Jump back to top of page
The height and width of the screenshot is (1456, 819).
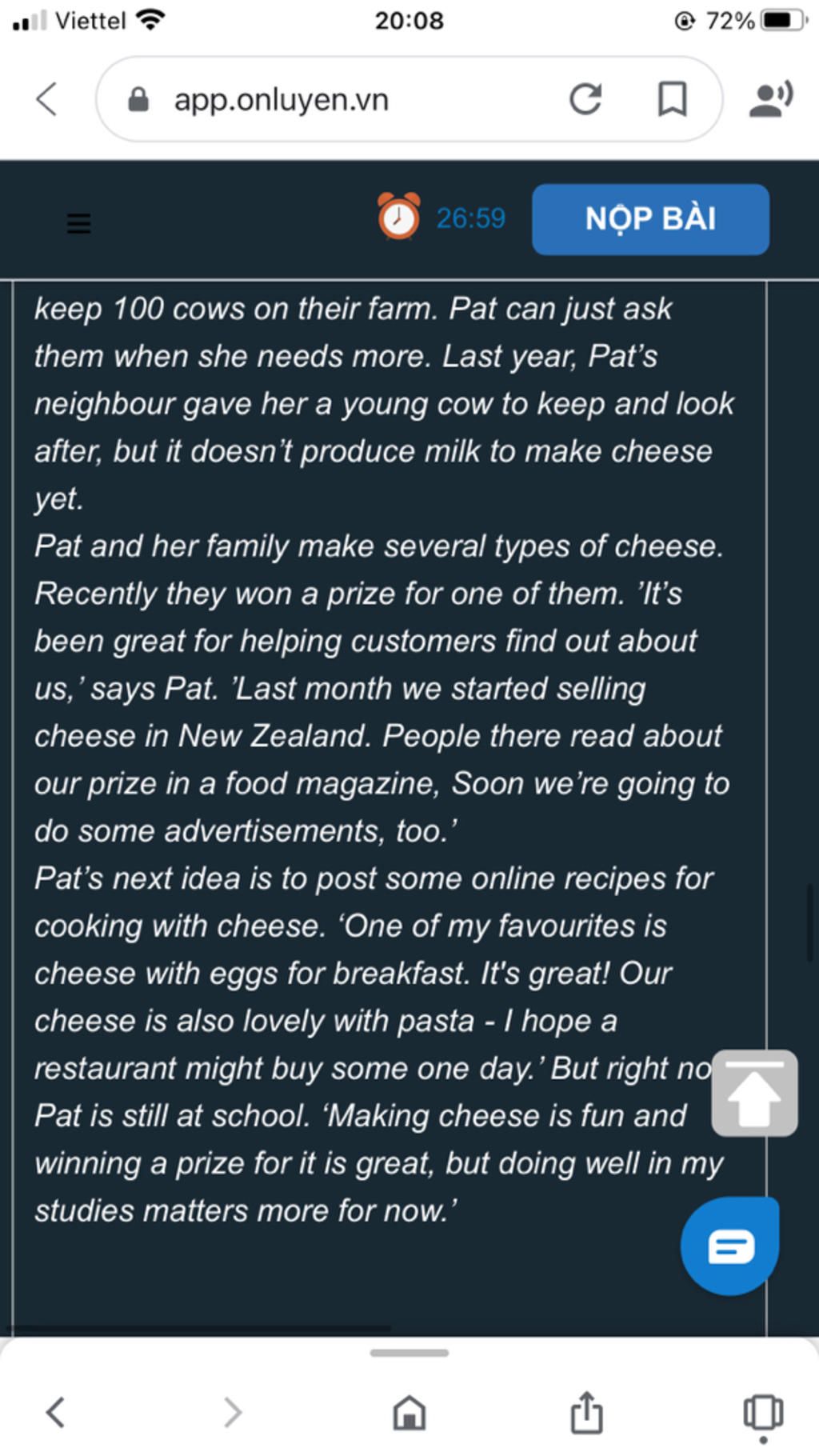(x=754, y=1093)
